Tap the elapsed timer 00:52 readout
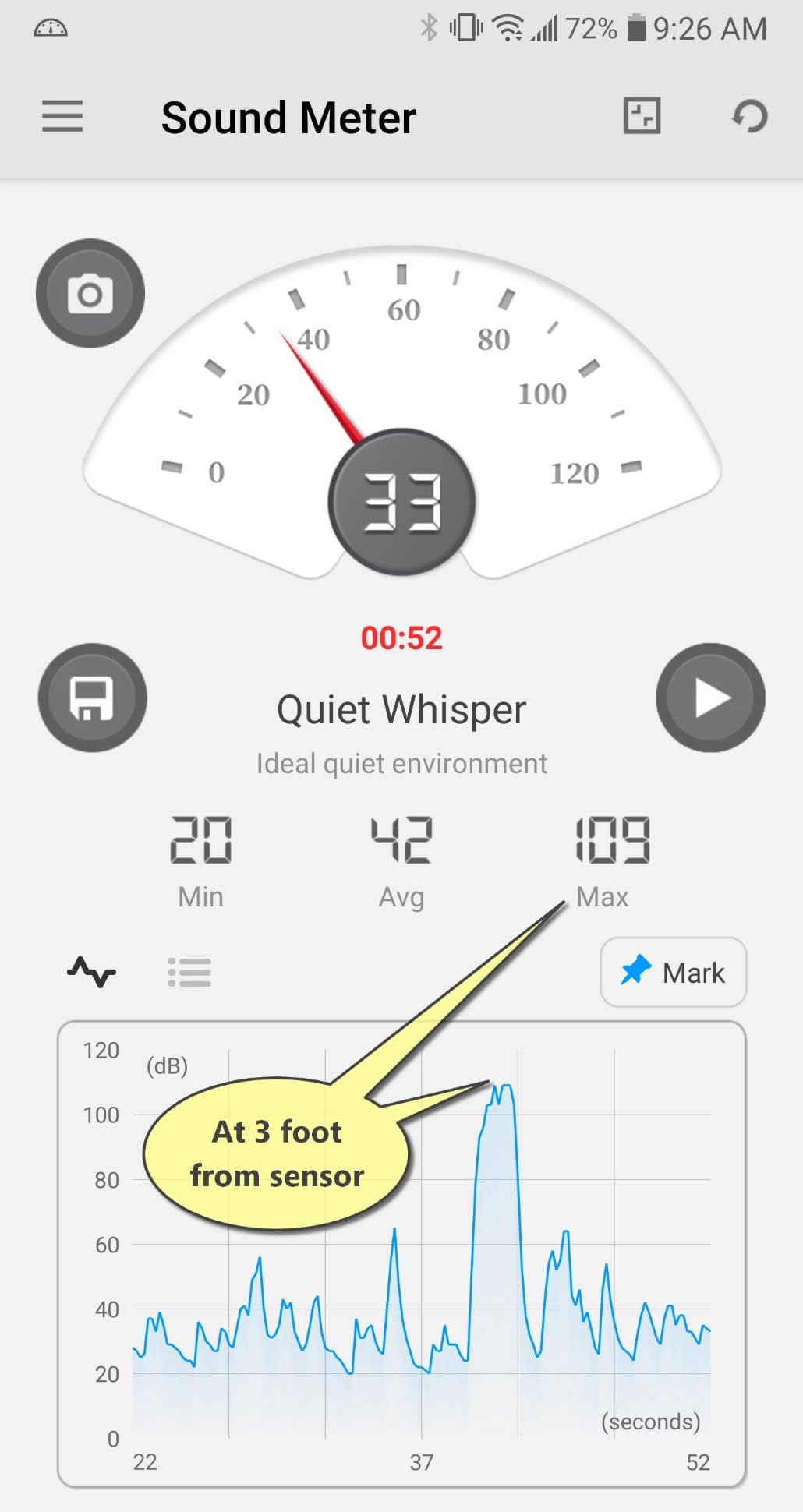The width and height of the screenshot is (803, 1512). 401,638
